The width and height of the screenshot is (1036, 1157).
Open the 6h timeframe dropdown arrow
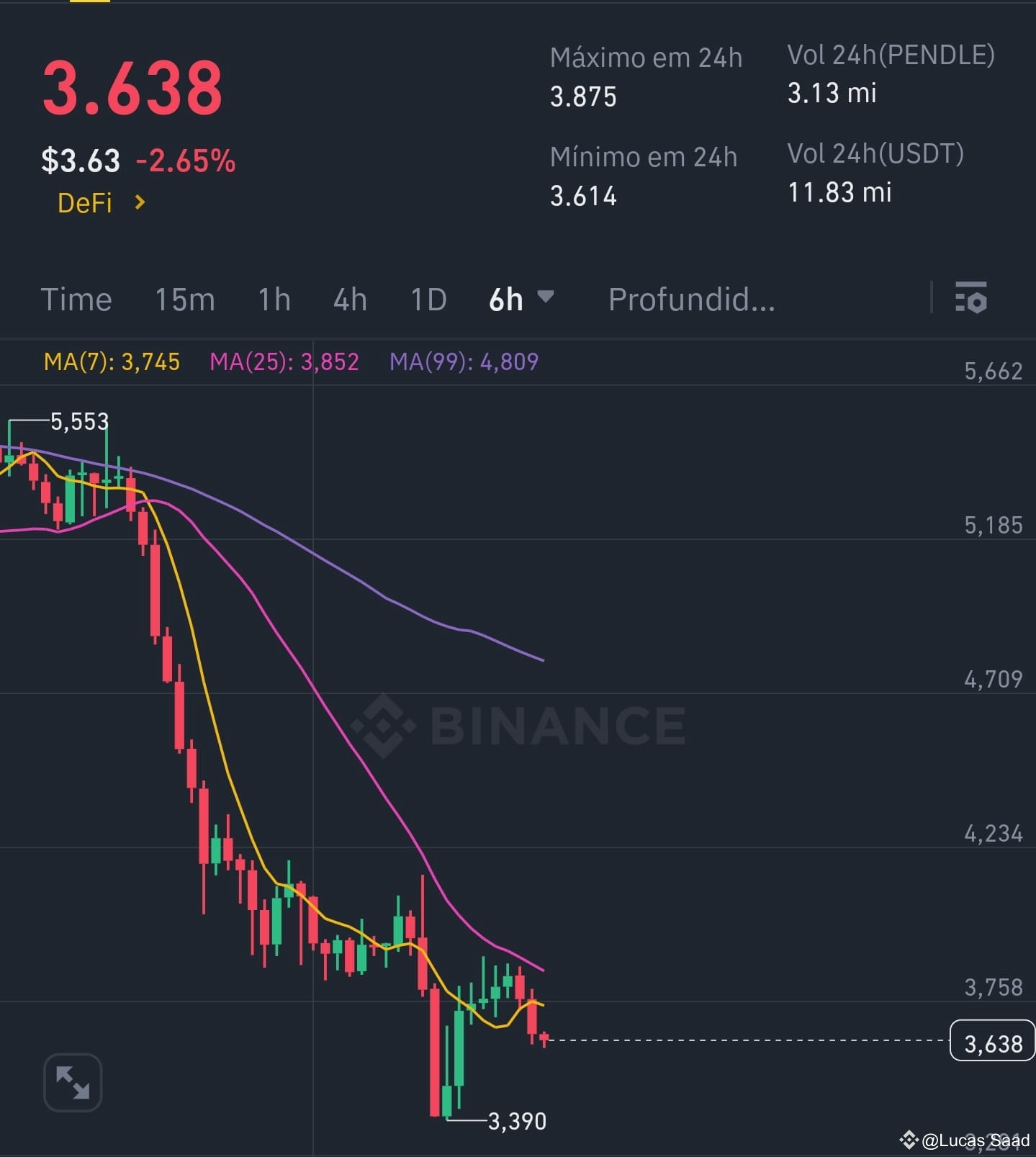pos(545,299)
